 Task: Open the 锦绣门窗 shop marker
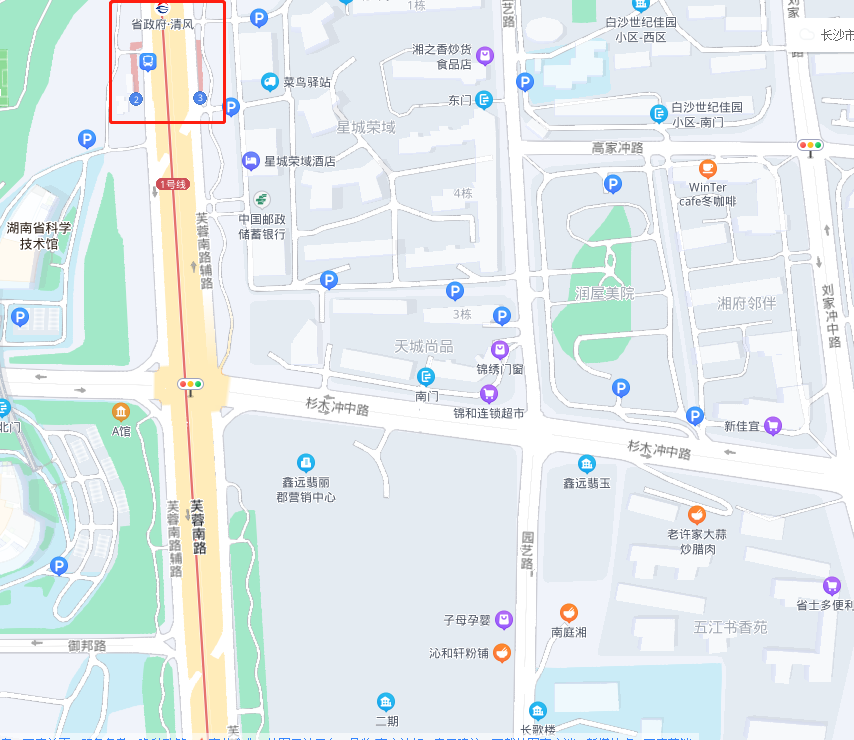pos(500,350)
